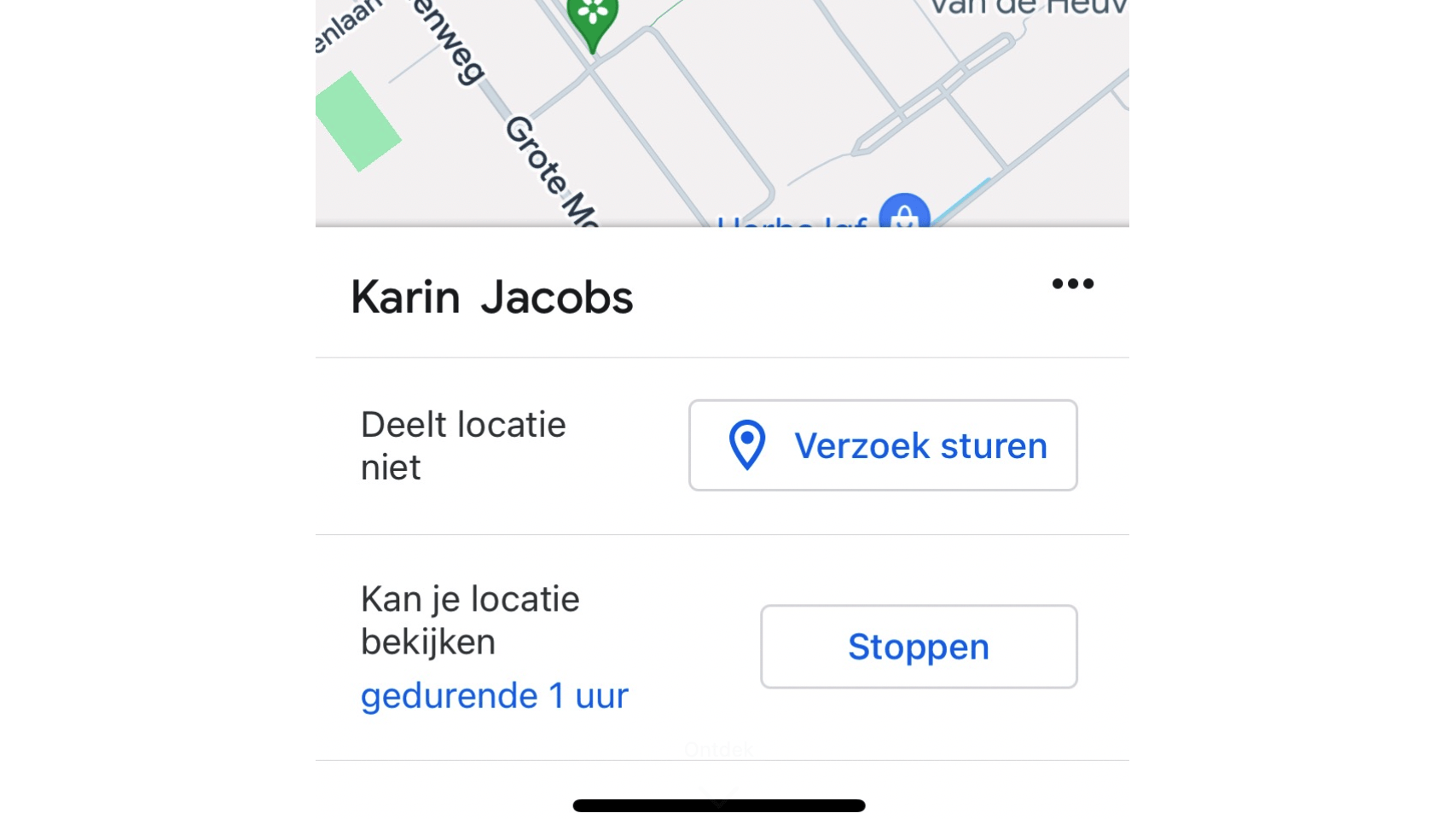1456x819 pixels.
Task: Open the overflow menu for Karin Jacobs
Action: (1072, 284)
